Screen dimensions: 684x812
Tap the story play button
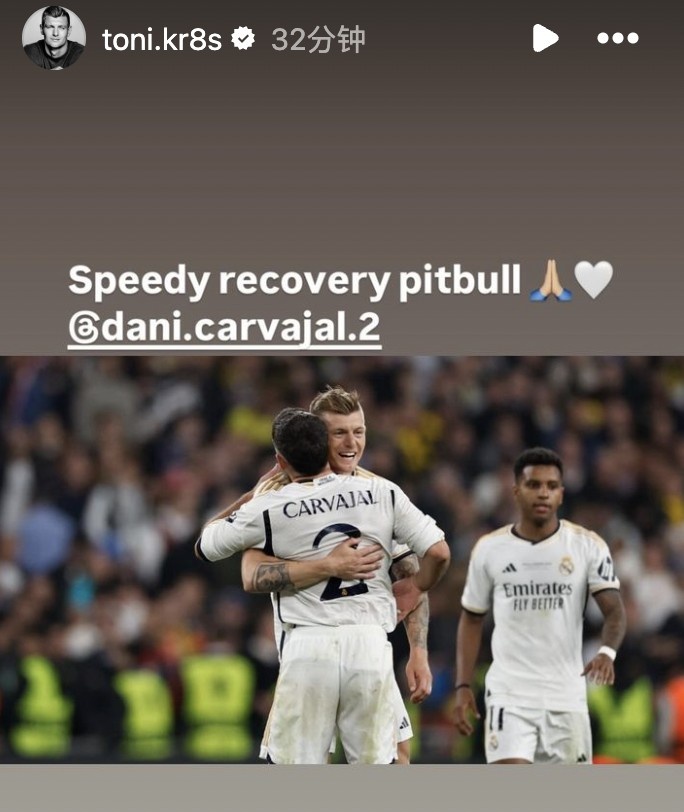[x=544, y=39]
